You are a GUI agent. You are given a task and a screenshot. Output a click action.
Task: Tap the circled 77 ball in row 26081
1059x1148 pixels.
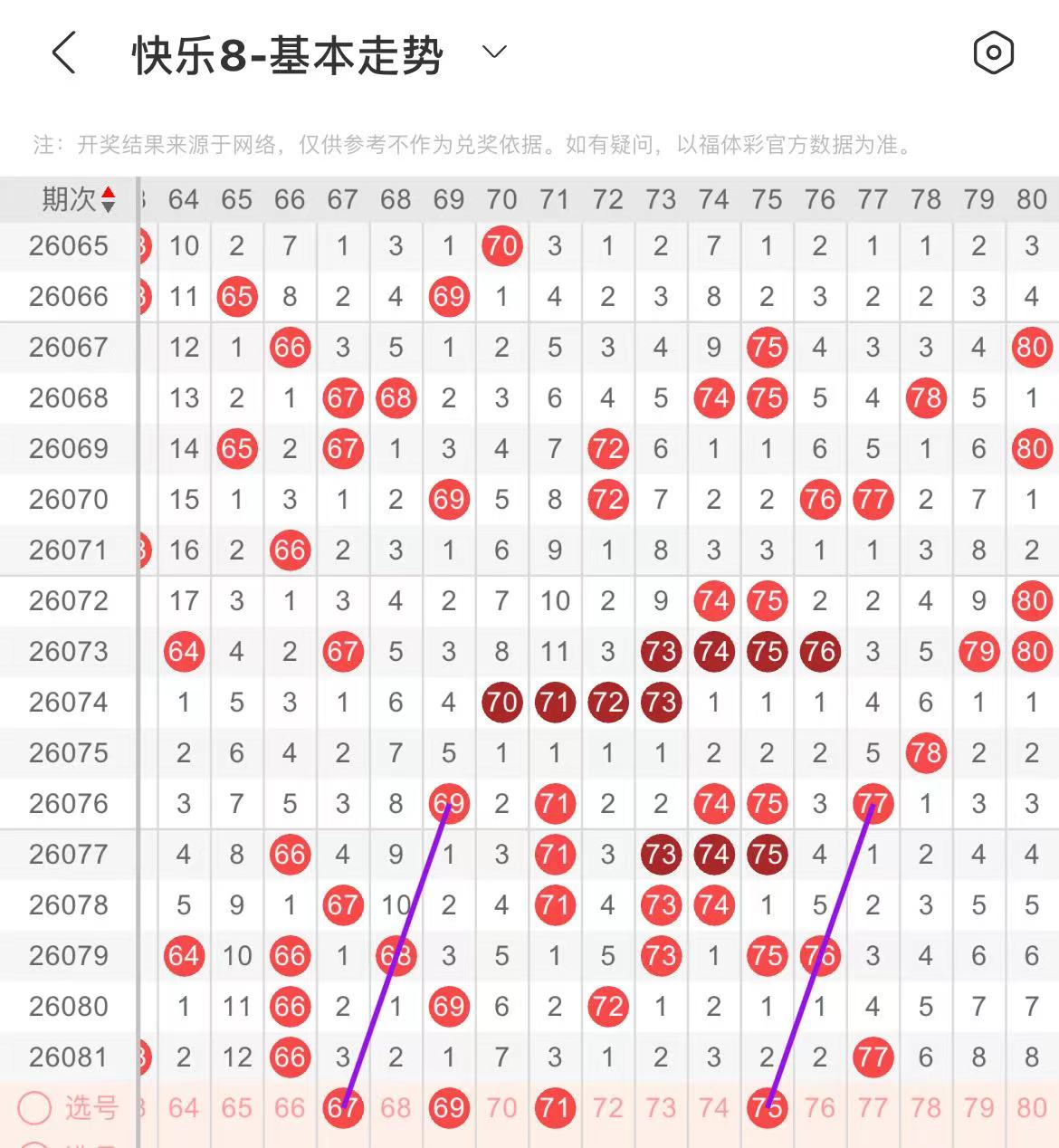click(873, 1057)
